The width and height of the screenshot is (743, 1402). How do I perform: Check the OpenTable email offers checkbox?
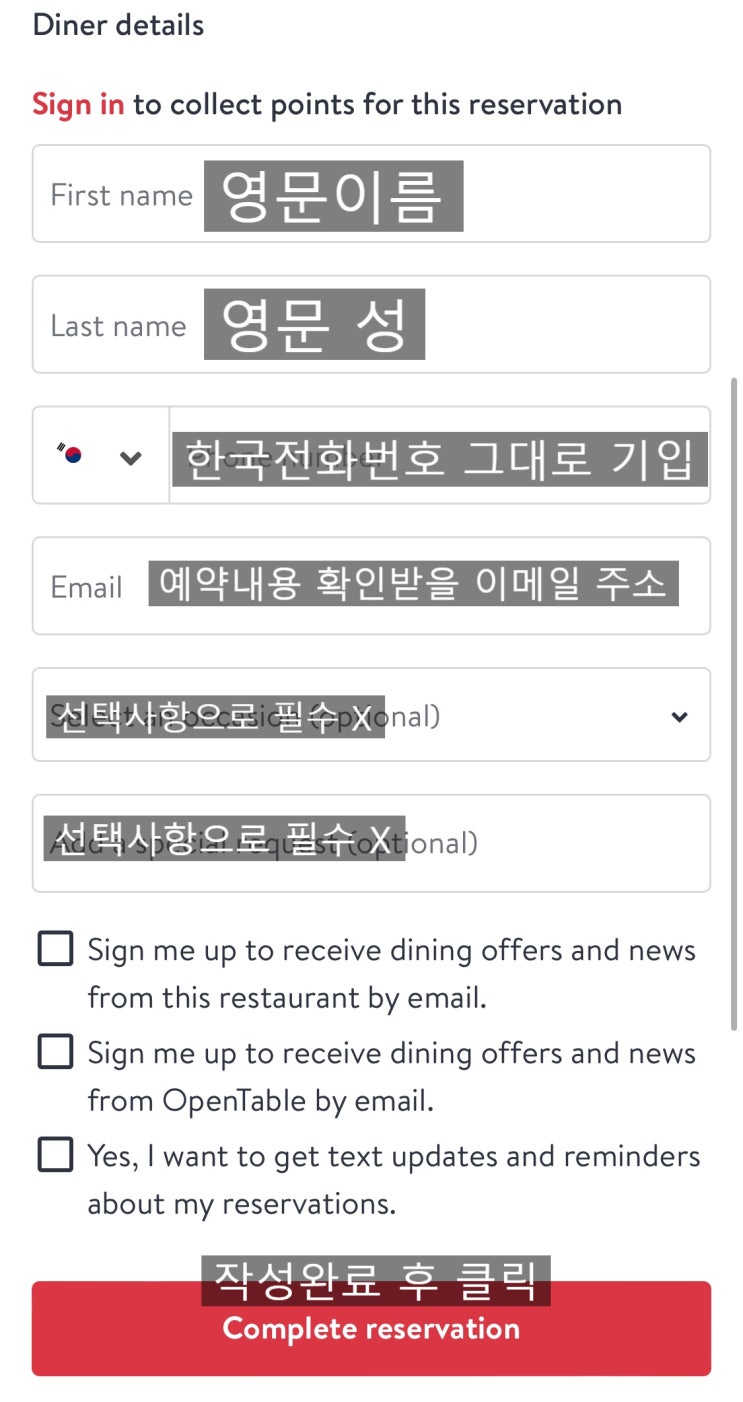55,1051
